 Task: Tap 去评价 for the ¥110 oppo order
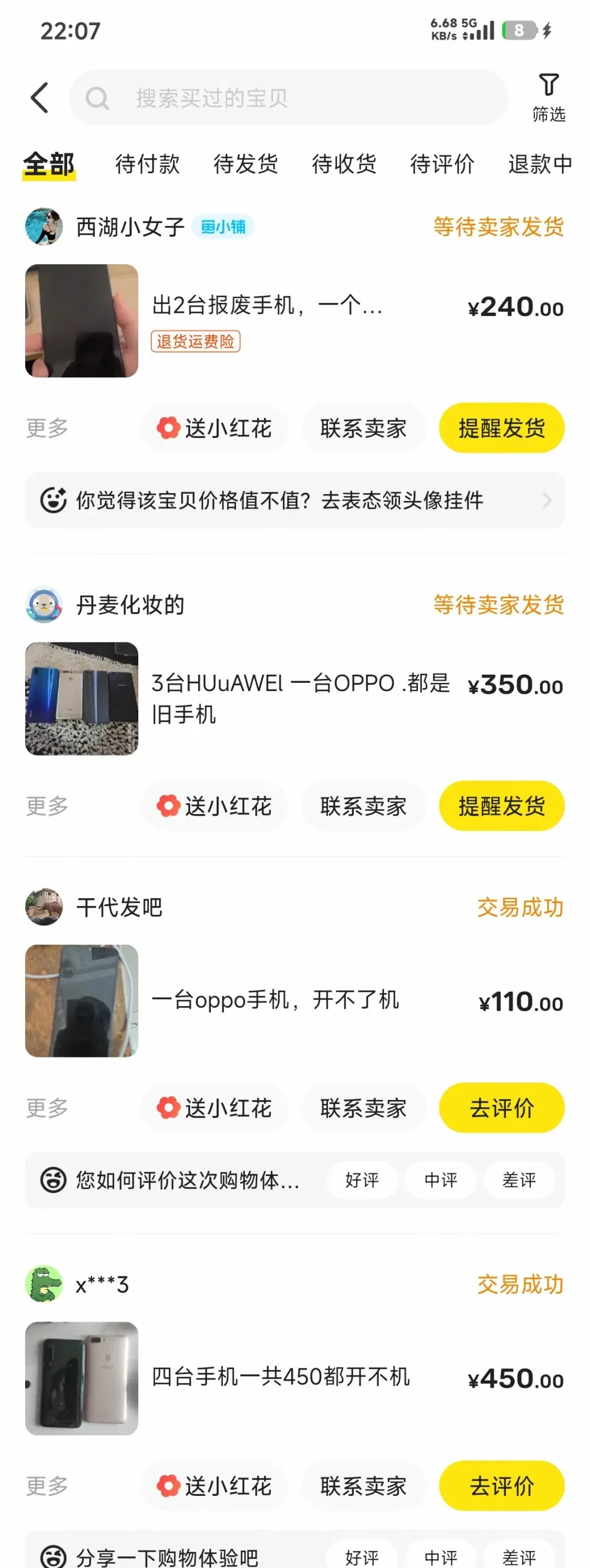point(501,1108)
